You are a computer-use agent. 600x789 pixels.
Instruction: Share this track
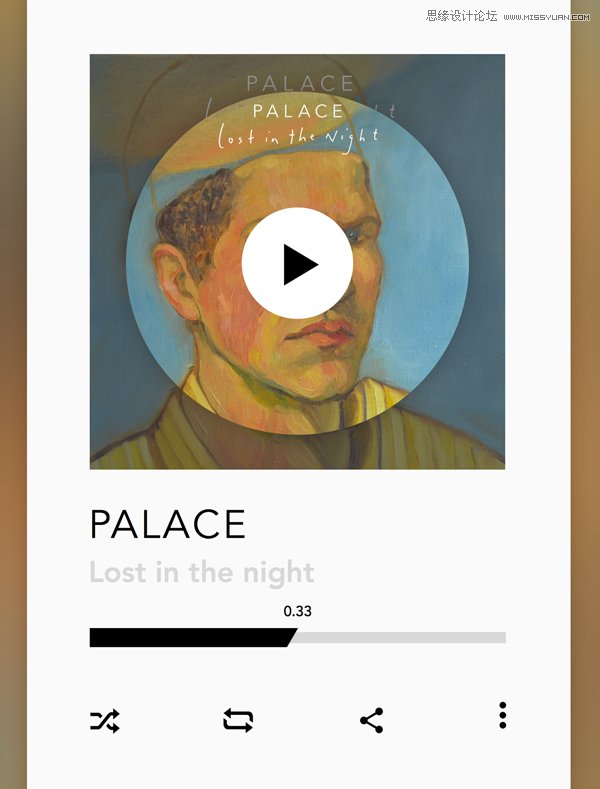[x=371, y=720]
